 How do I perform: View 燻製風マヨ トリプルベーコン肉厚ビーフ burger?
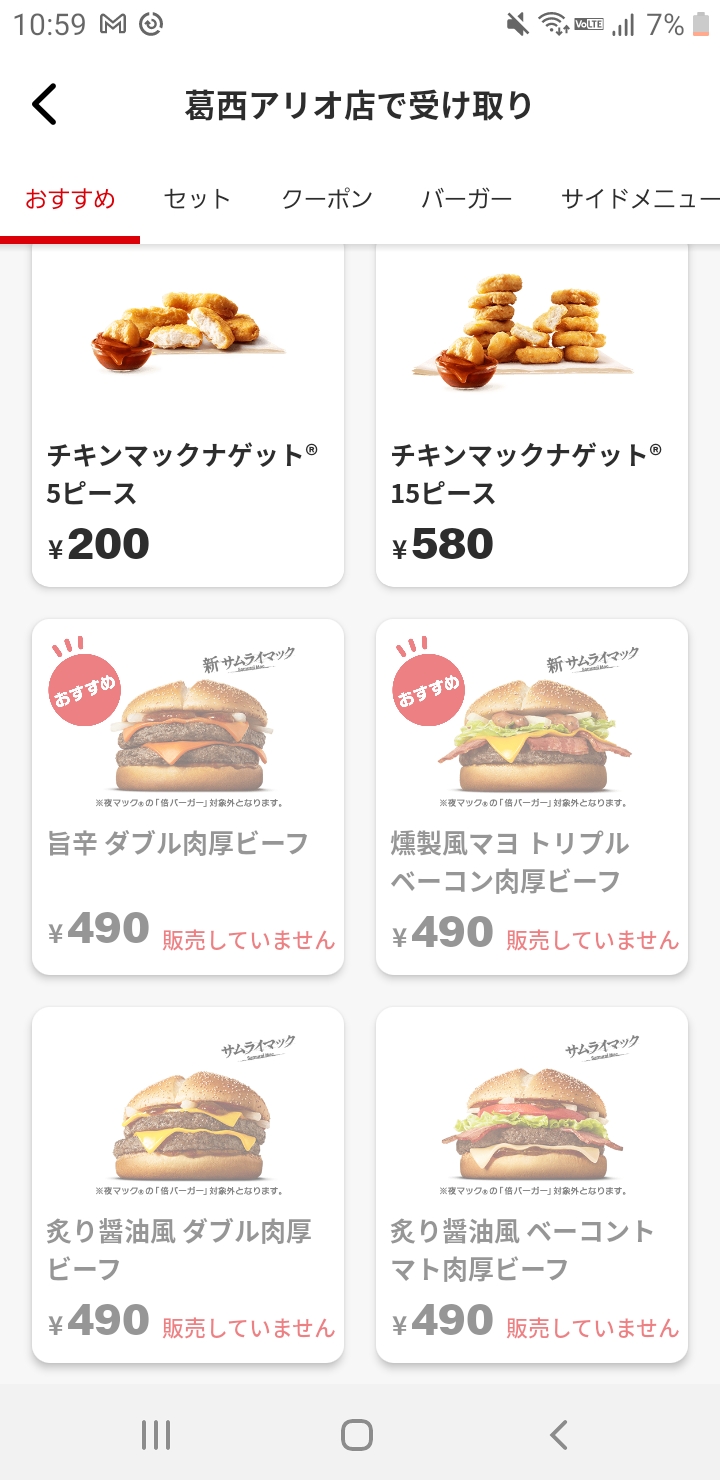[532, 796]
